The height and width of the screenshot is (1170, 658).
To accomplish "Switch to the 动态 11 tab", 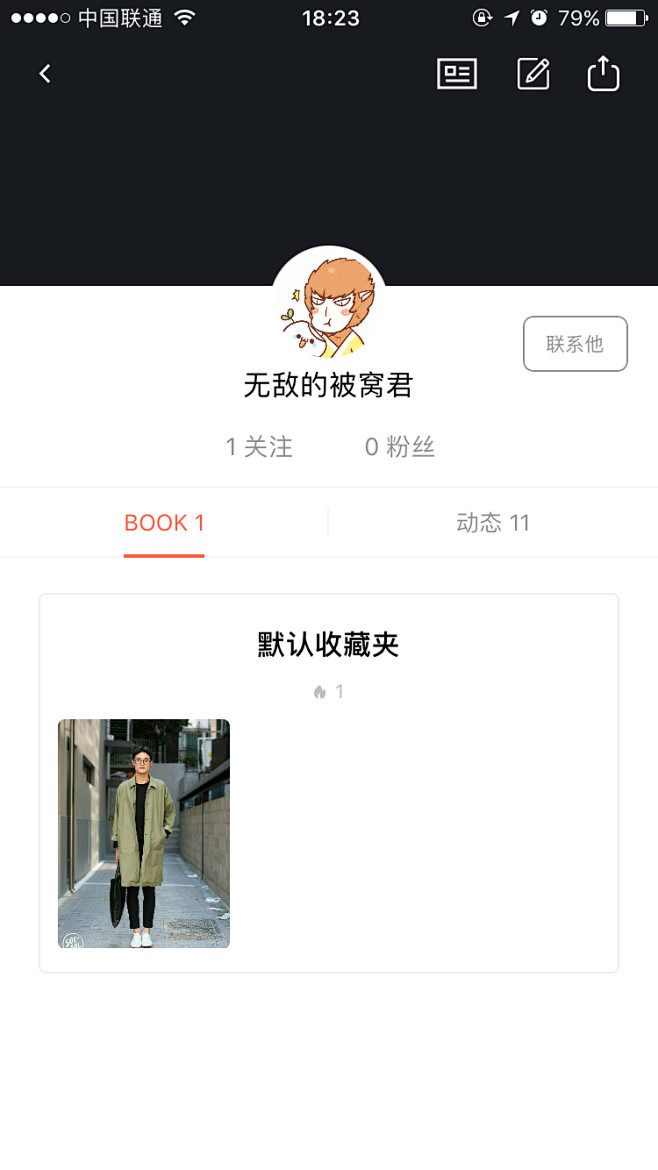I will point(493,523).
